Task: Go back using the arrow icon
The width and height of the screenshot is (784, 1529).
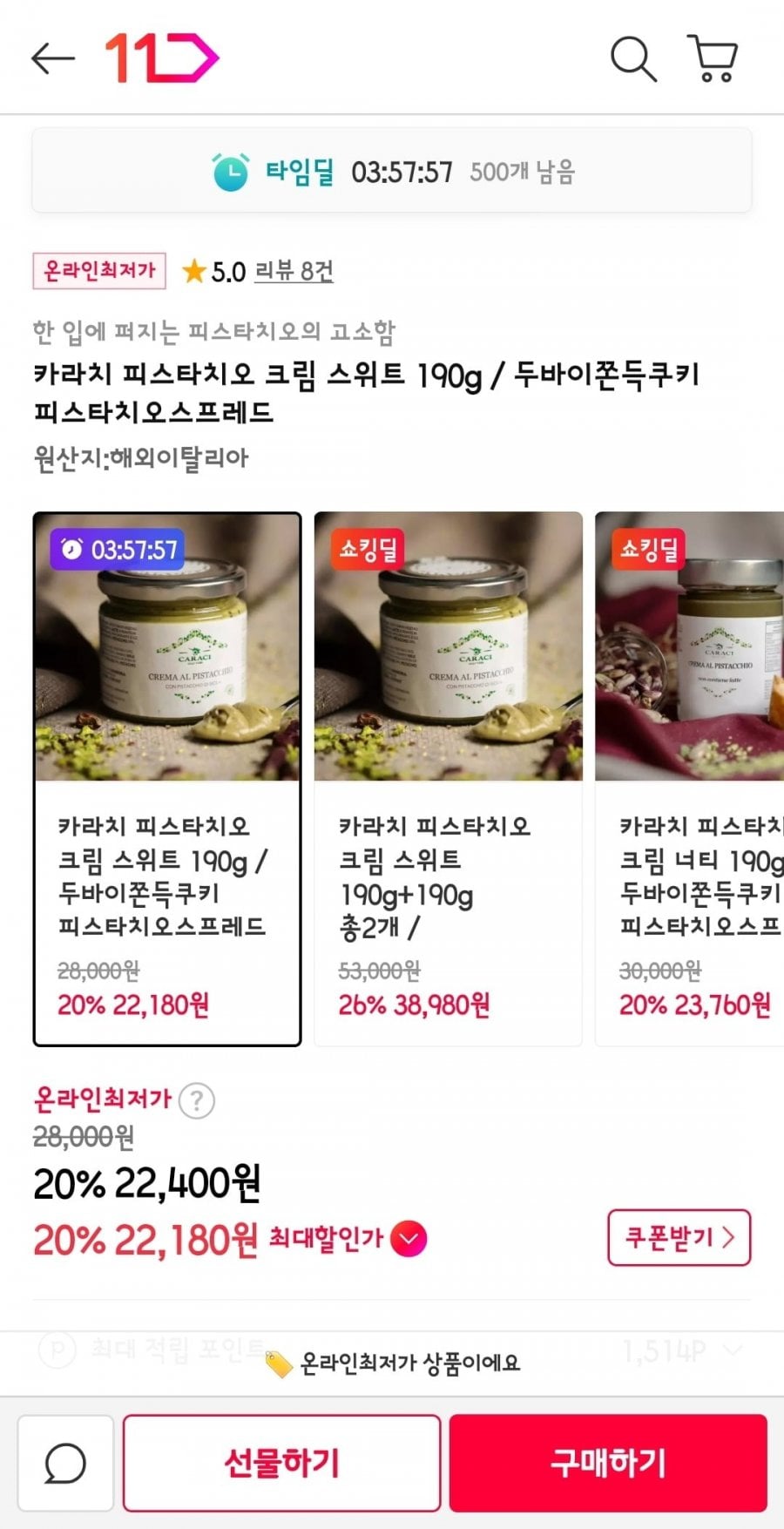Action: 53,58
